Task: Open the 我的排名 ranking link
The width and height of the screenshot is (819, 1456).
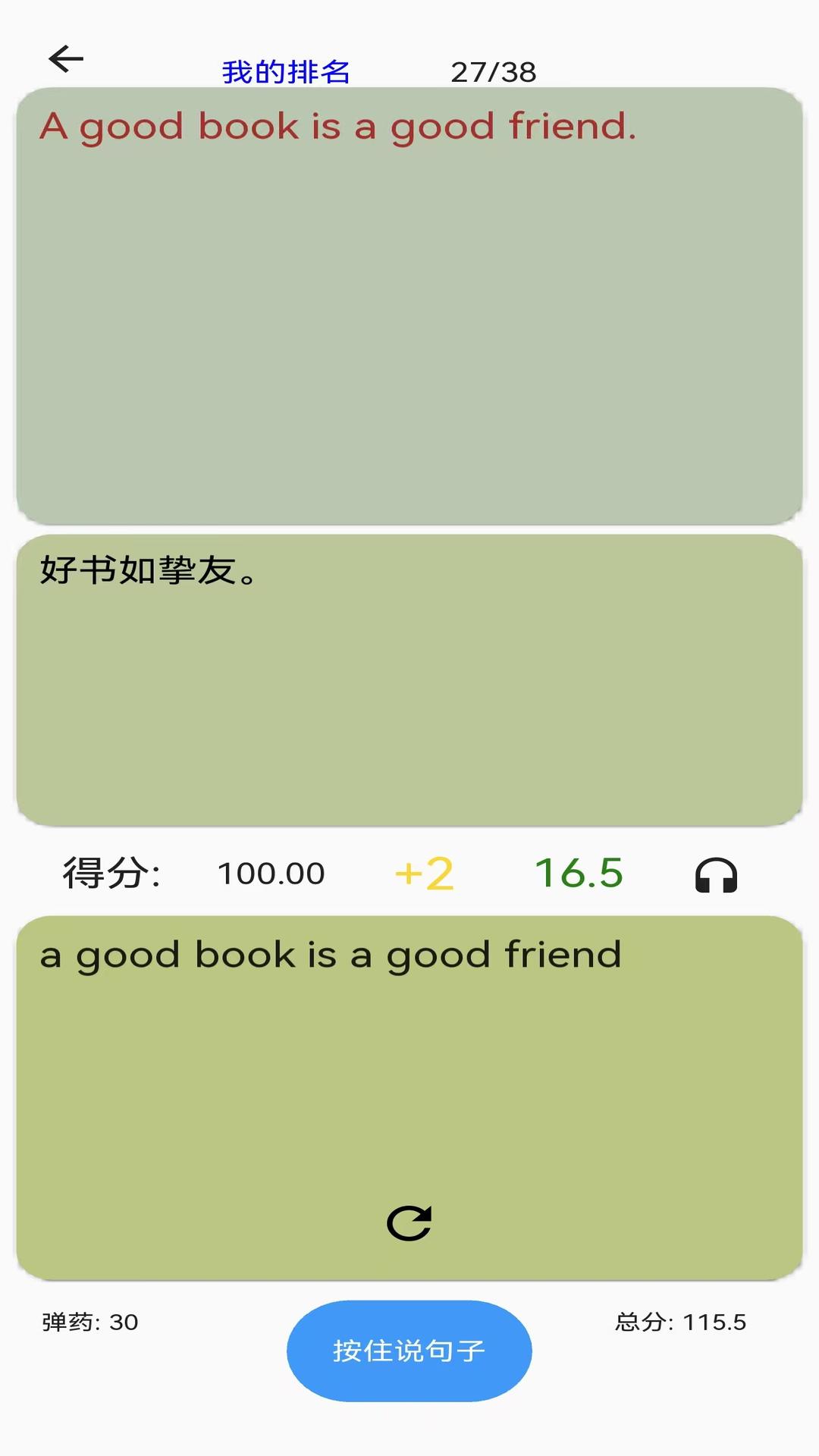Action: tap(286, 72)
